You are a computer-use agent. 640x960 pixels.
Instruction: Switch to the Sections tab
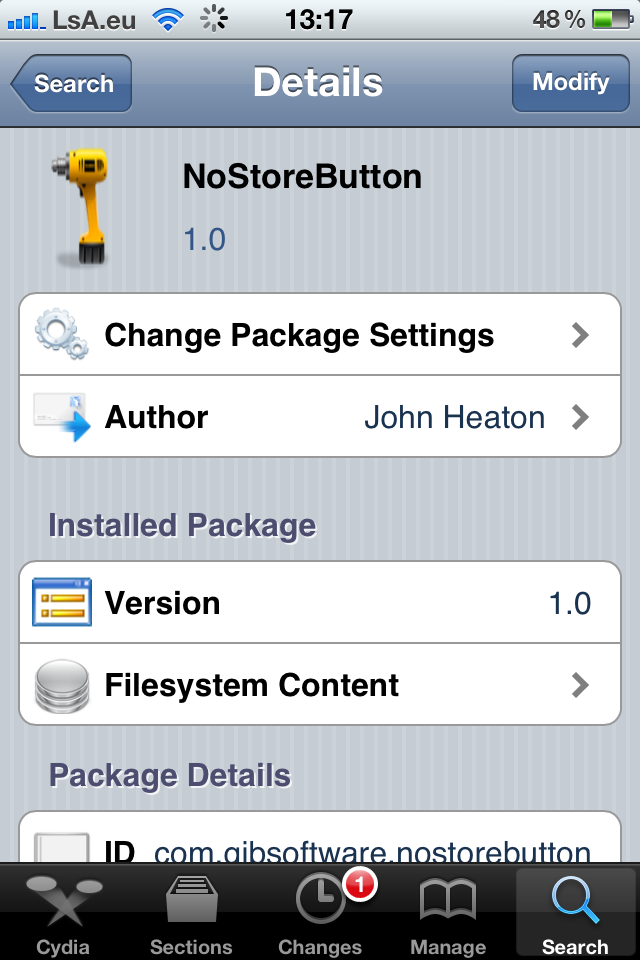(x=191, y=912)
